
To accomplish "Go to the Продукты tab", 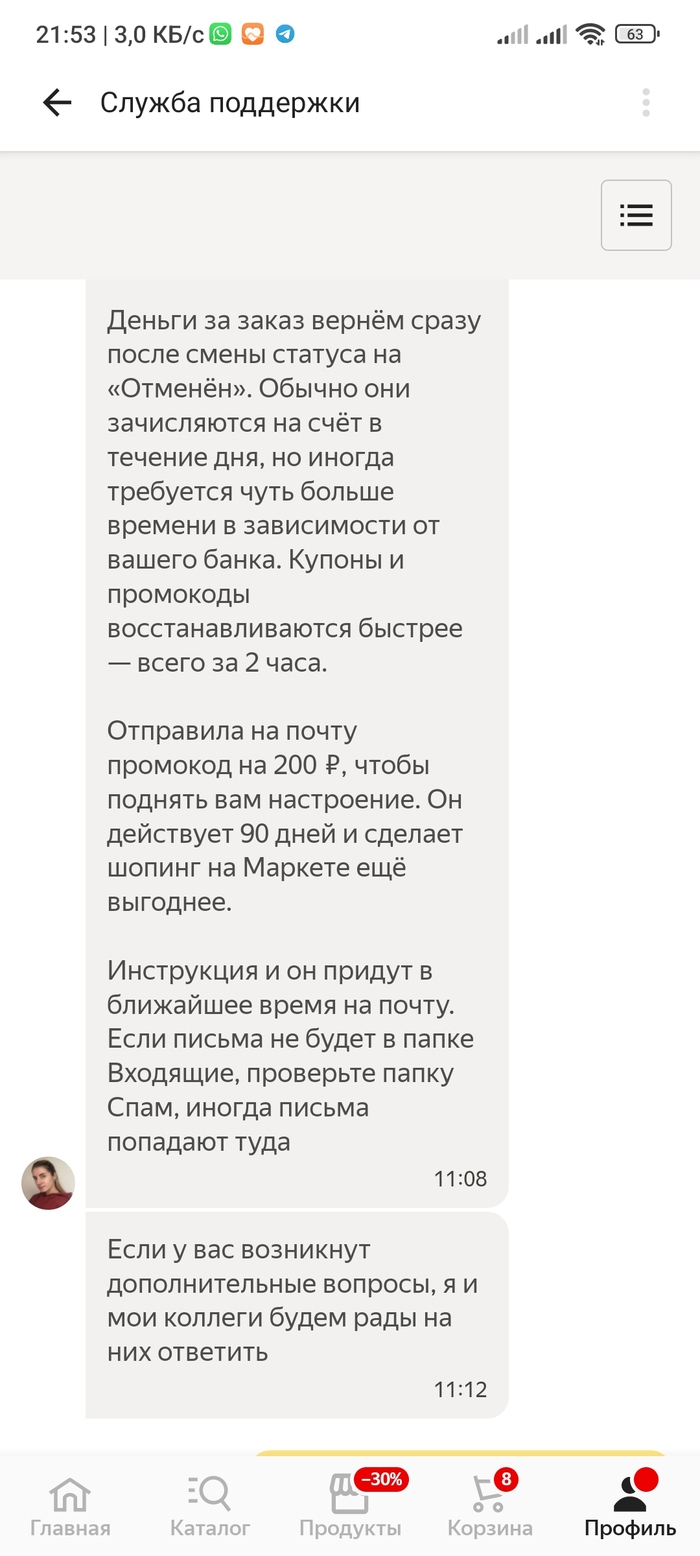I will coord(350,1506).
